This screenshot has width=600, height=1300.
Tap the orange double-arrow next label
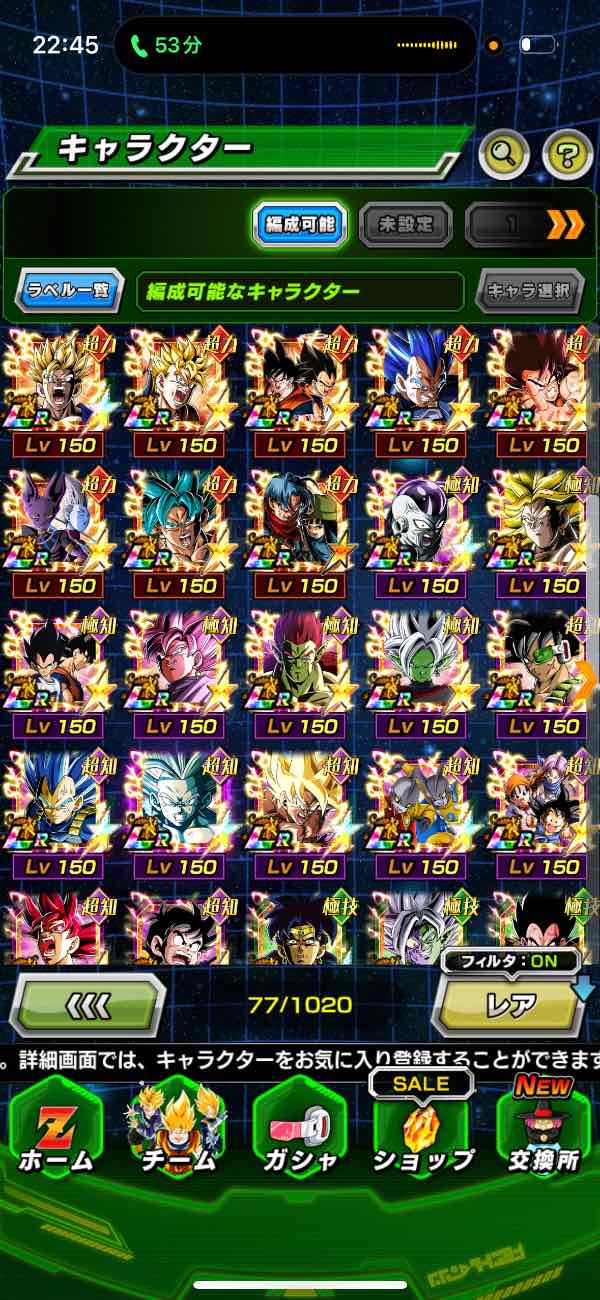coord(565,224)
